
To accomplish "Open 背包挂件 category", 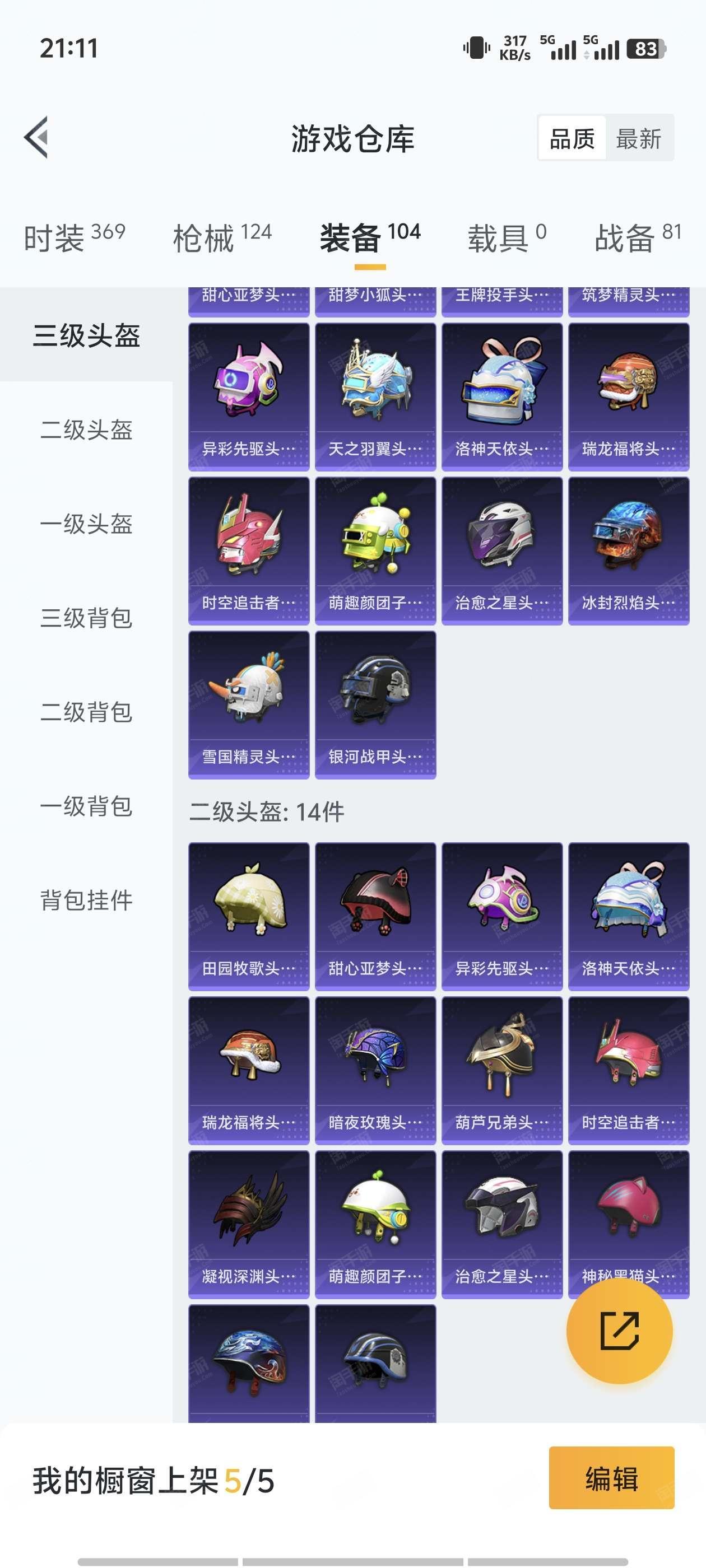I will coord(86,900).
